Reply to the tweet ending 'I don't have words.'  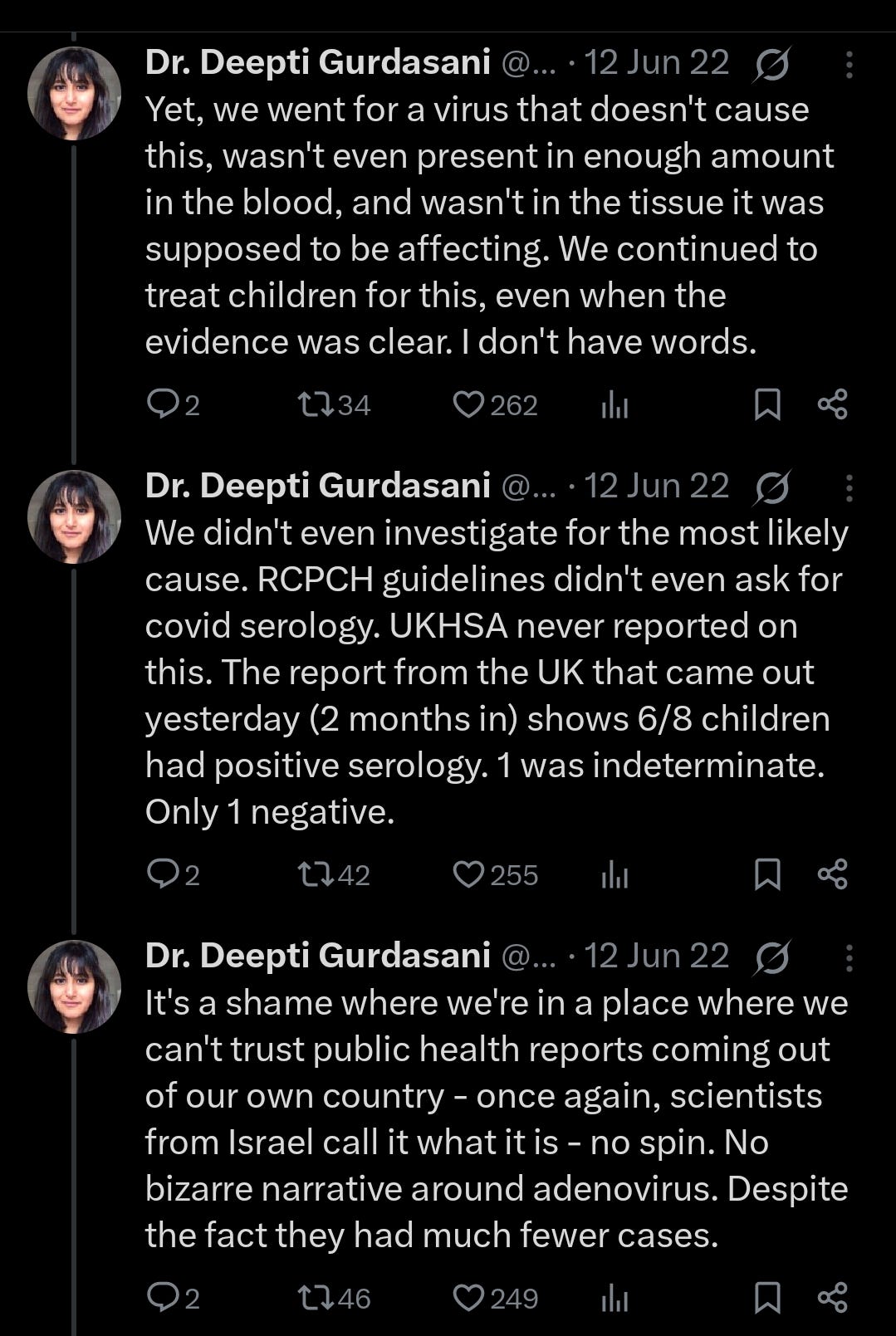(159, 404)
